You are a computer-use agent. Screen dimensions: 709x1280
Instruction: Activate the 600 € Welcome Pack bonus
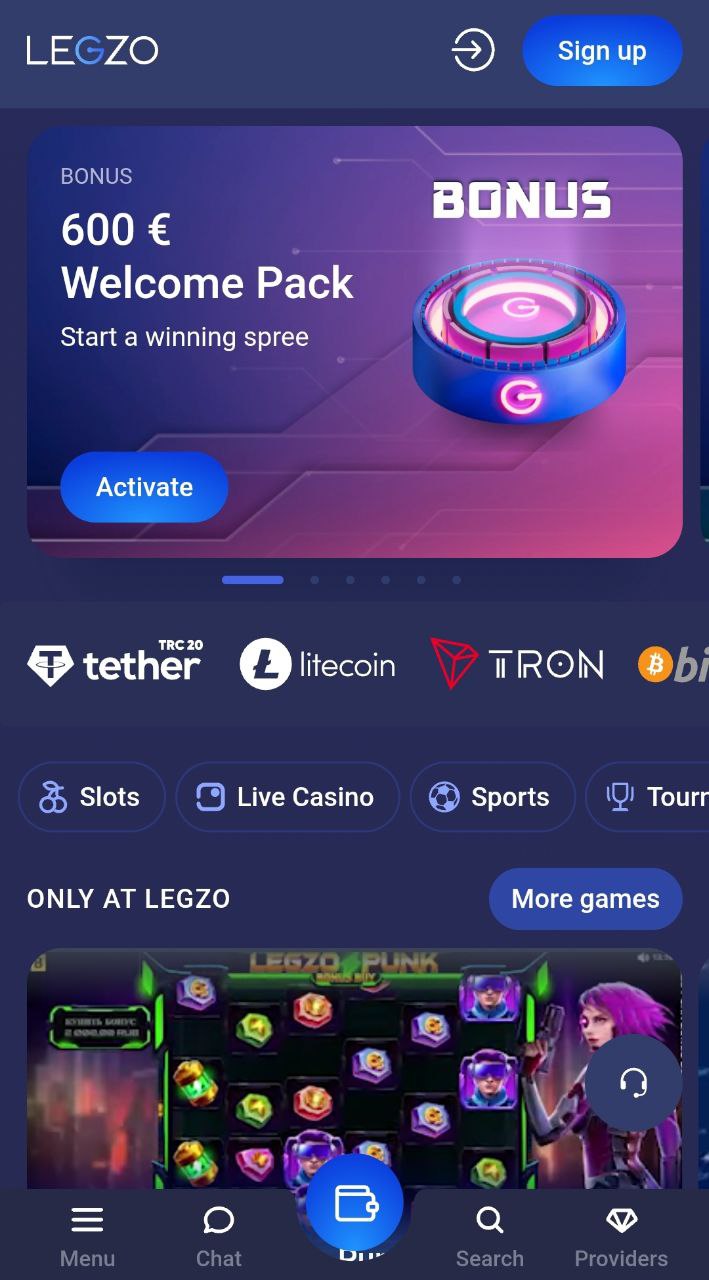[x=144, y=487]
